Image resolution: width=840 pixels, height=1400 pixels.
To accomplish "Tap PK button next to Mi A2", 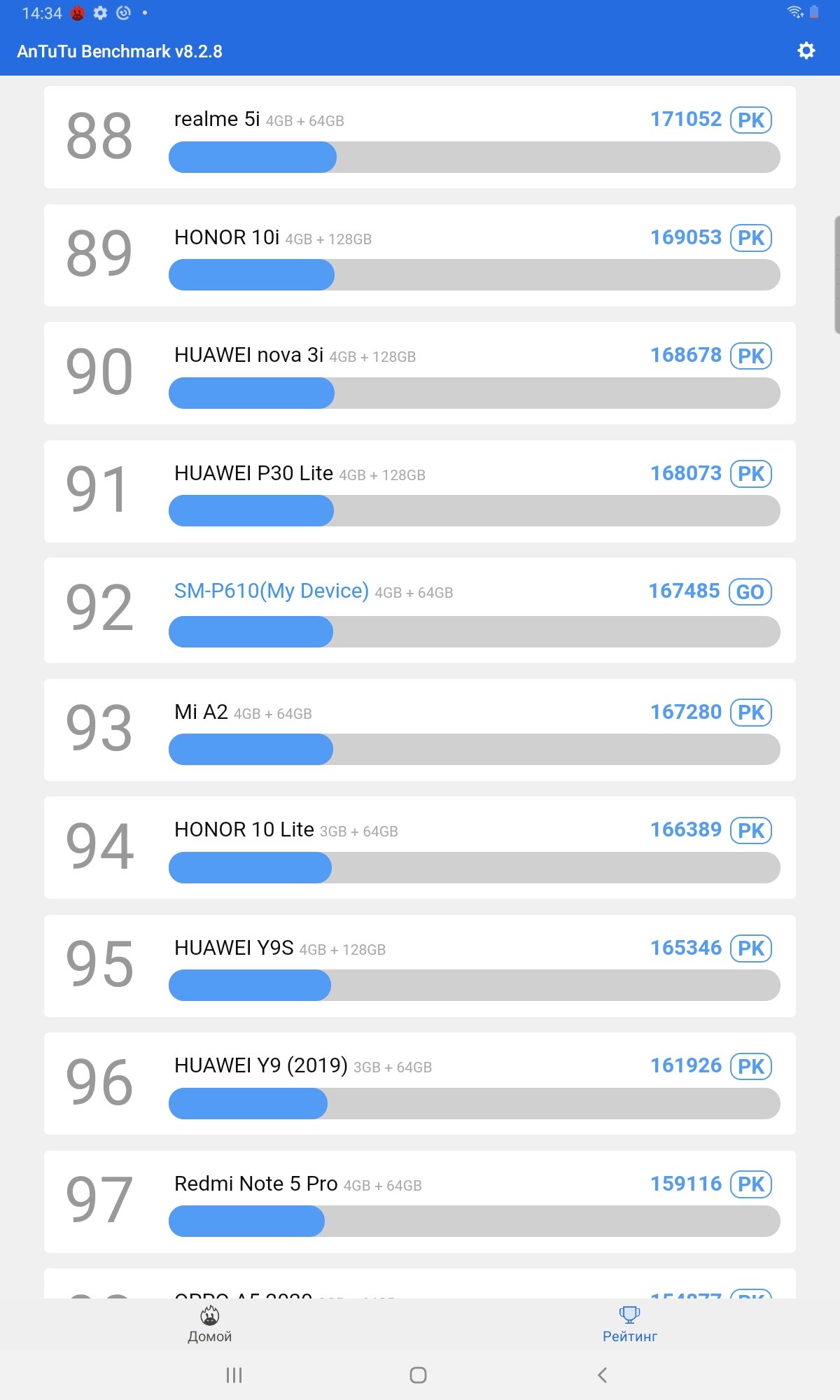I will 751,713.
